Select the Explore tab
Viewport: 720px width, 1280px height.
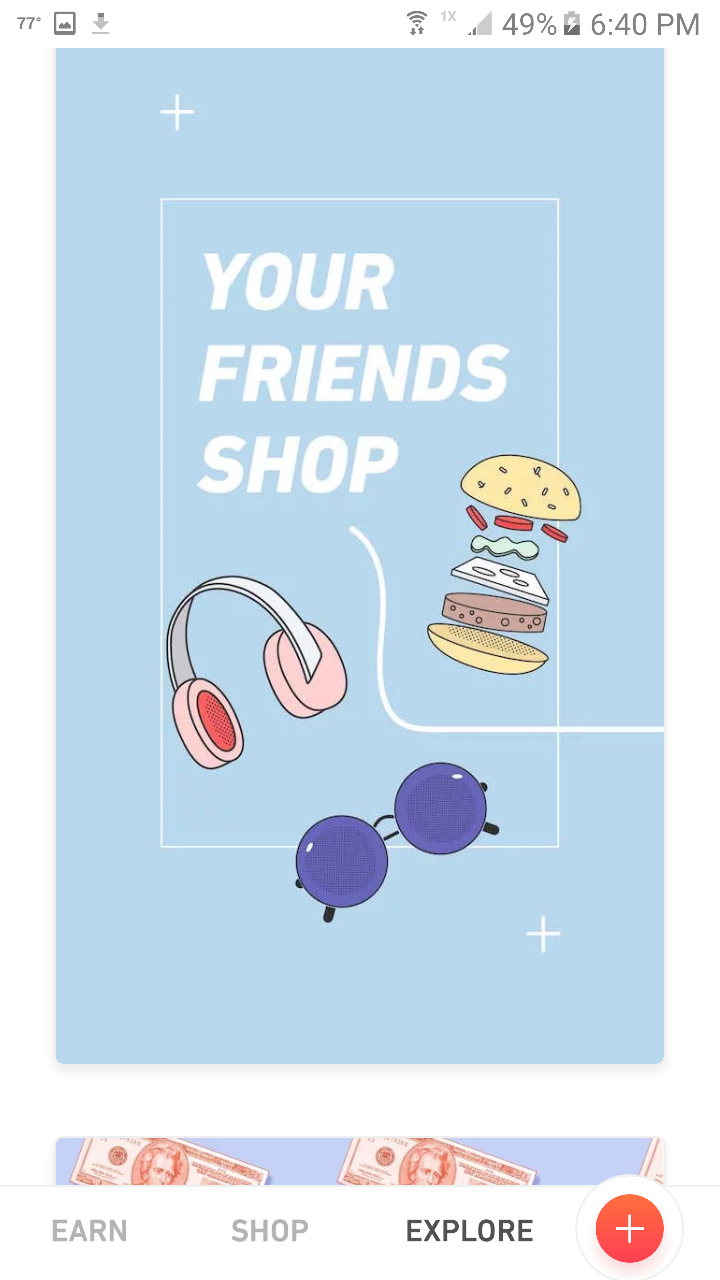(x=469, y=1230)
